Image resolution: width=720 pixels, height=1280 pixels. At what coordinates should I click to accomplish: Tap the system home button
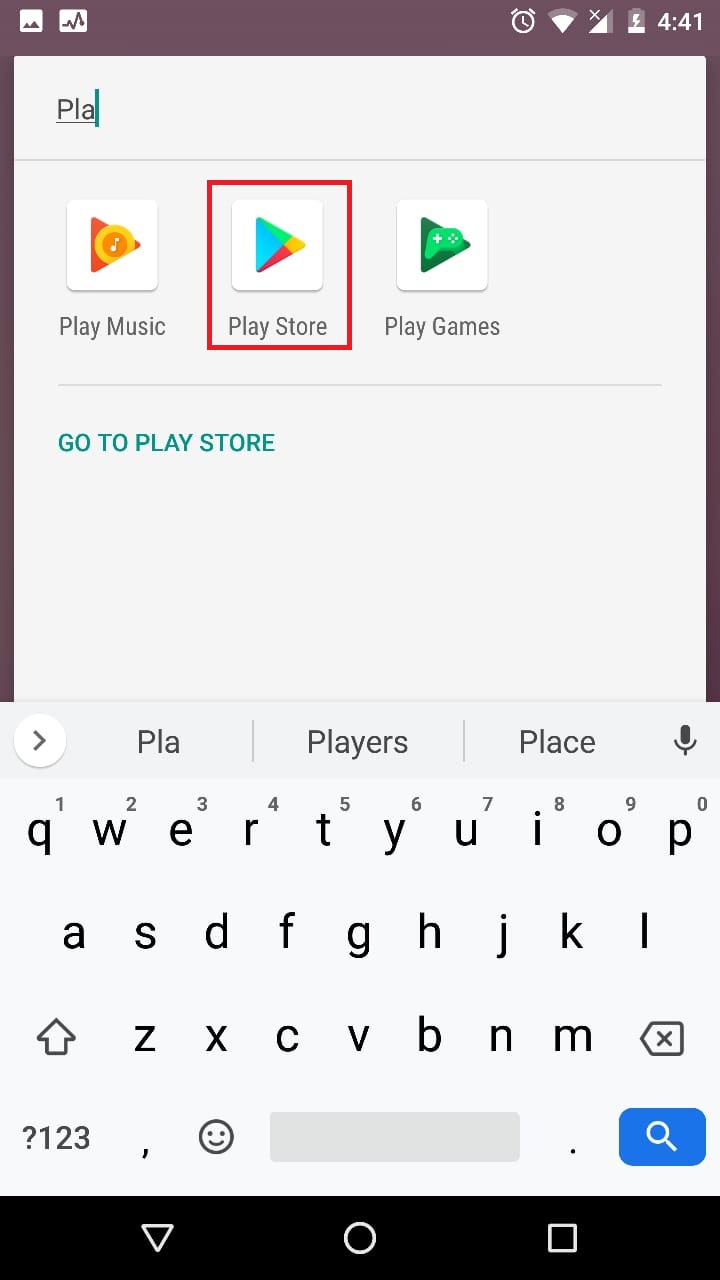(360, 1238)
